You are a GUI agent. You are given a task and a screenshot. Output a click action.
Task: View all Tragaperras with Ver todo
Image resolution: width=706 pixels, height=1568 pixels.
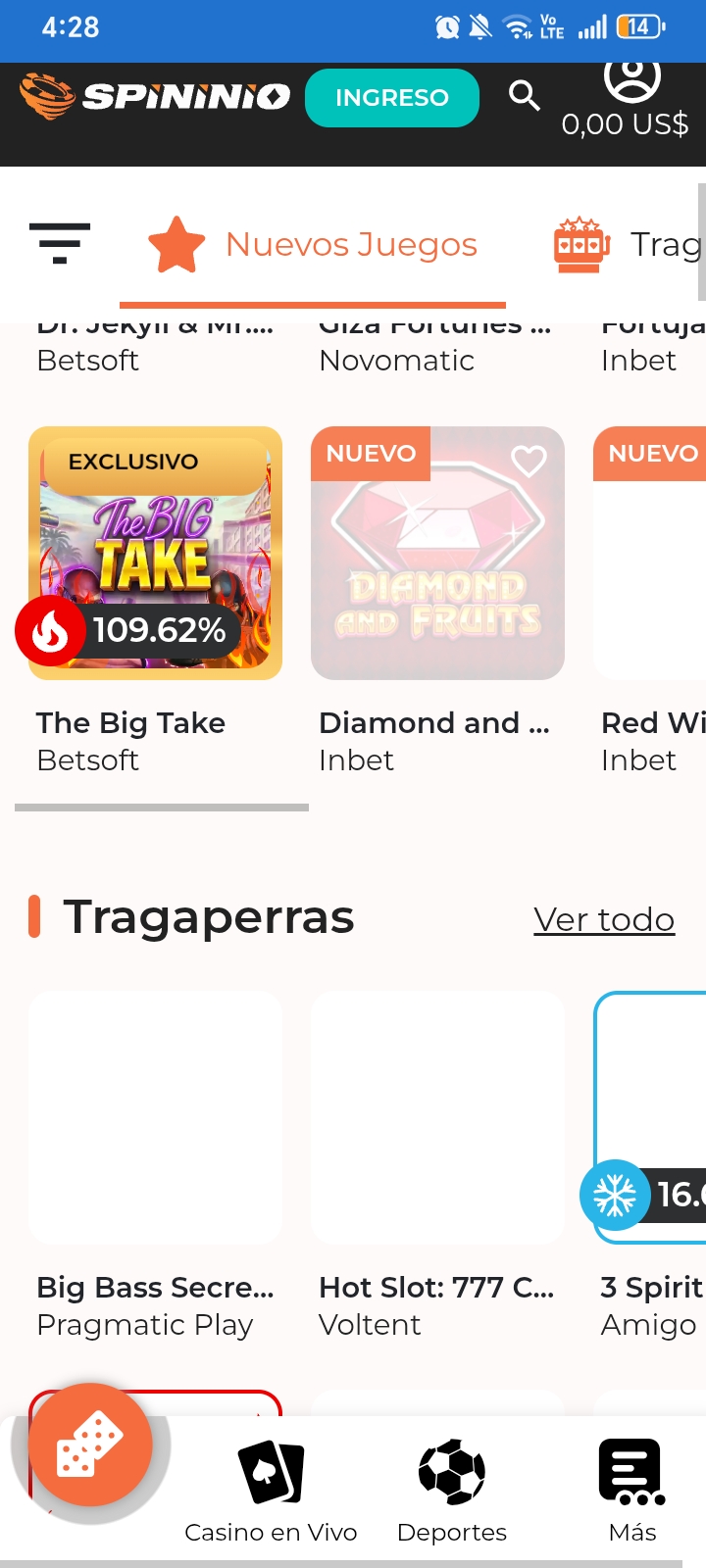tap(604, 919)
